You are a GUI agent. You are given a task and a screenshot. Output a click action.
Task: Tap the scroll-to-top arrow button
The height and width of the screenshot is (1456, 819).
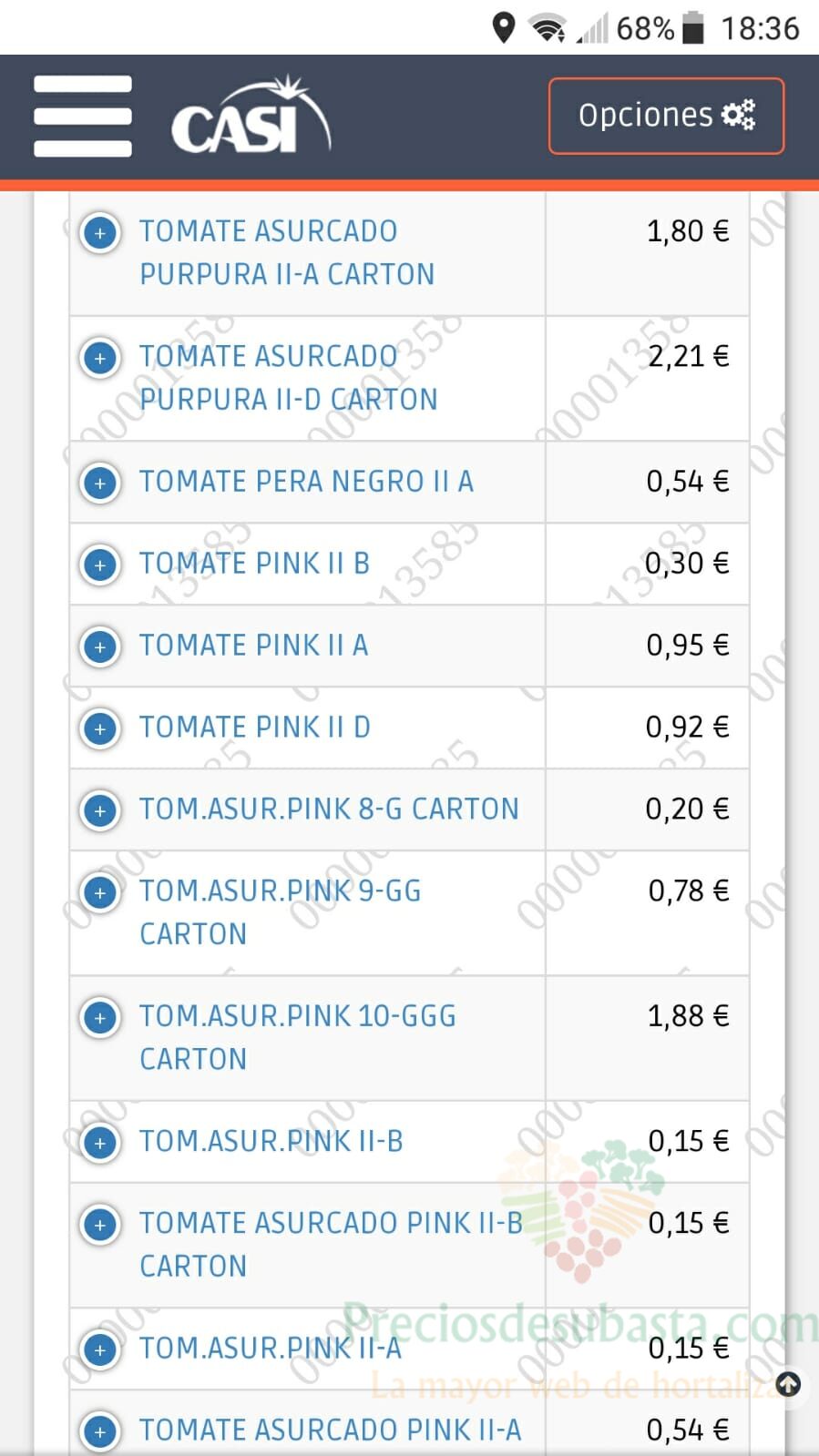pos(788,1385)
